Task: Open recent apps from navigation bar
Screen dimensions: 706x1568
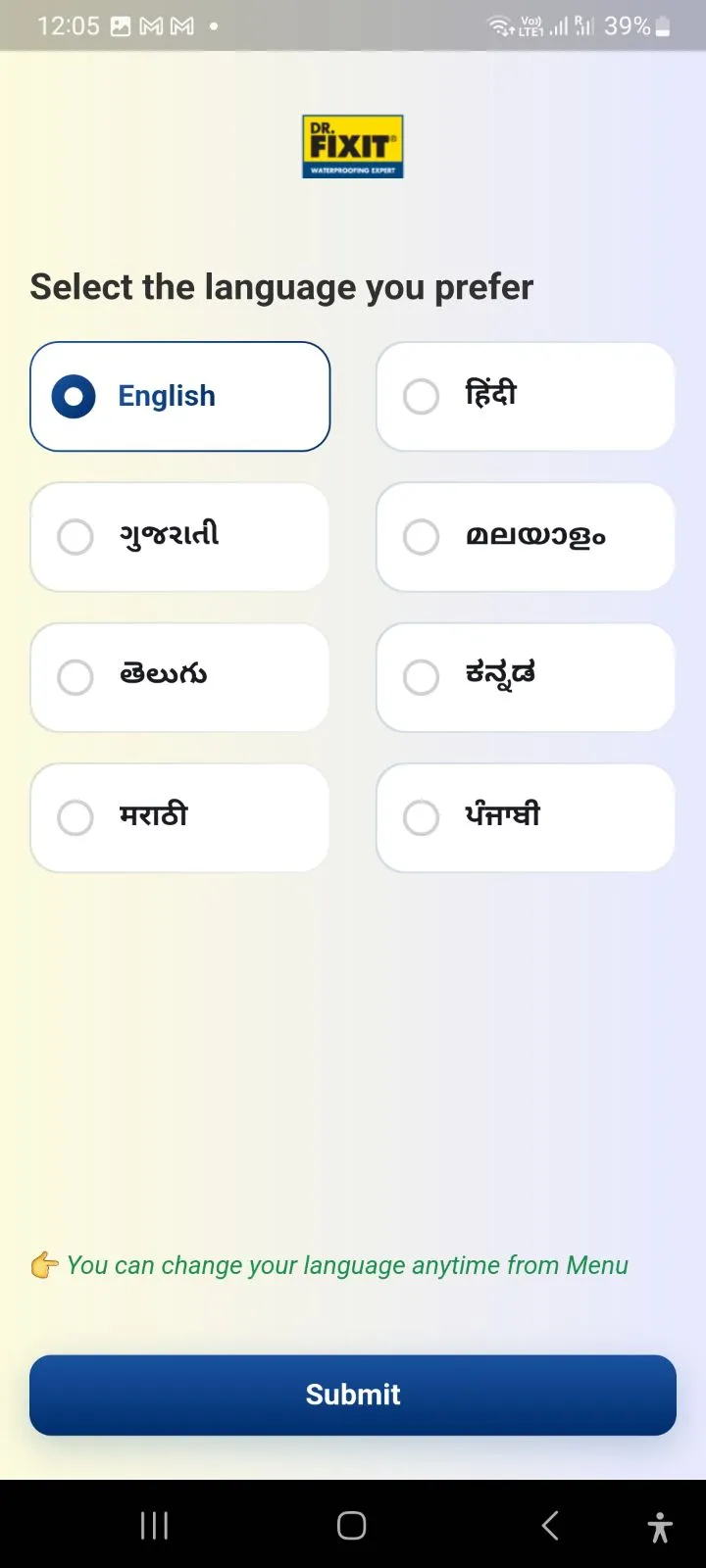Action: pyautogui.click(x=154, y=1525)
